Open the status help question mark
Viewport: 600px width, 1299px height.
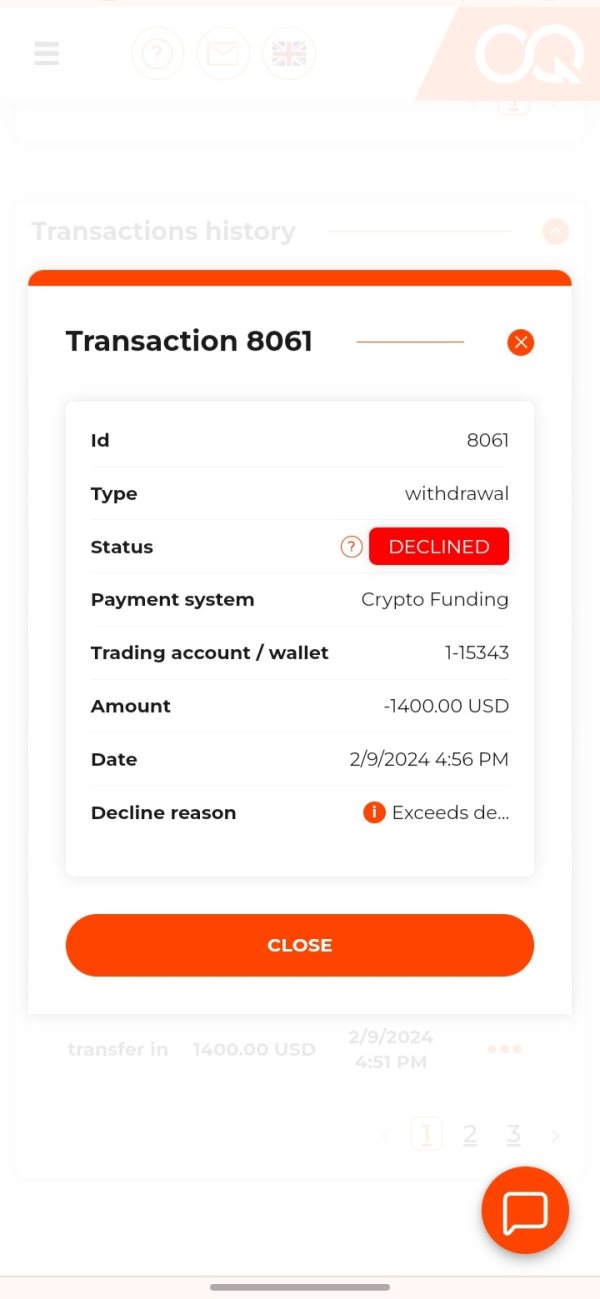coord(351,547)
